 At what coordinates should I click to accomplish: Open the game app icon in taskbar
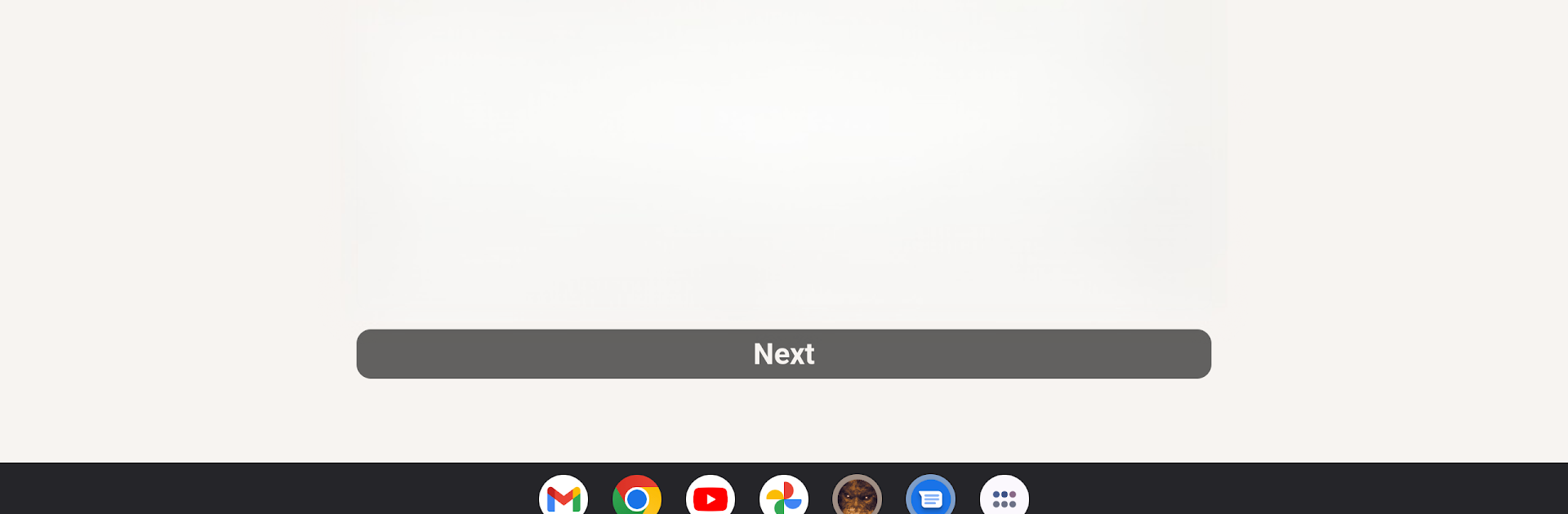(857, 497)
